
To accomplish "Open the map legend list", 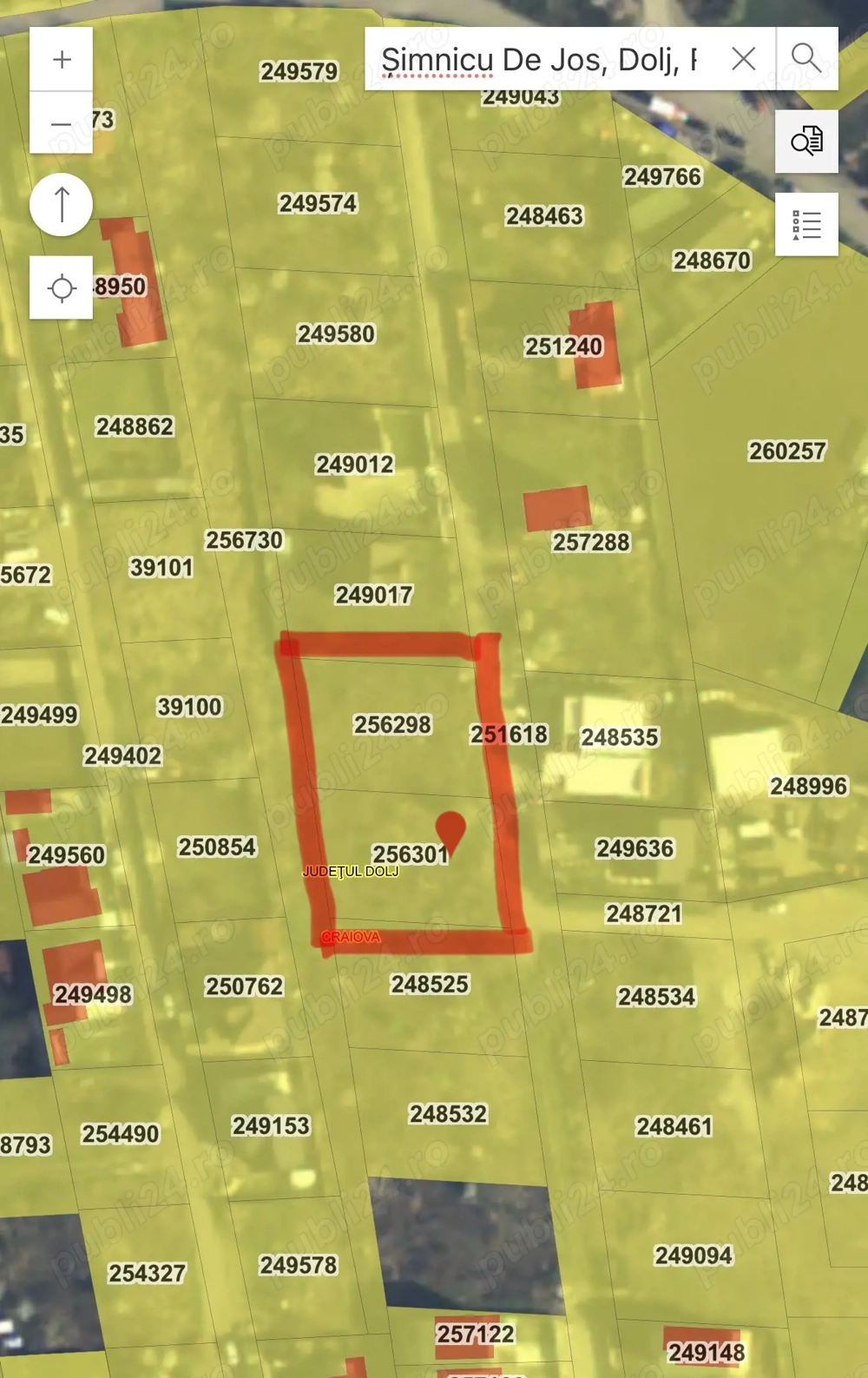I will (806, 225).
